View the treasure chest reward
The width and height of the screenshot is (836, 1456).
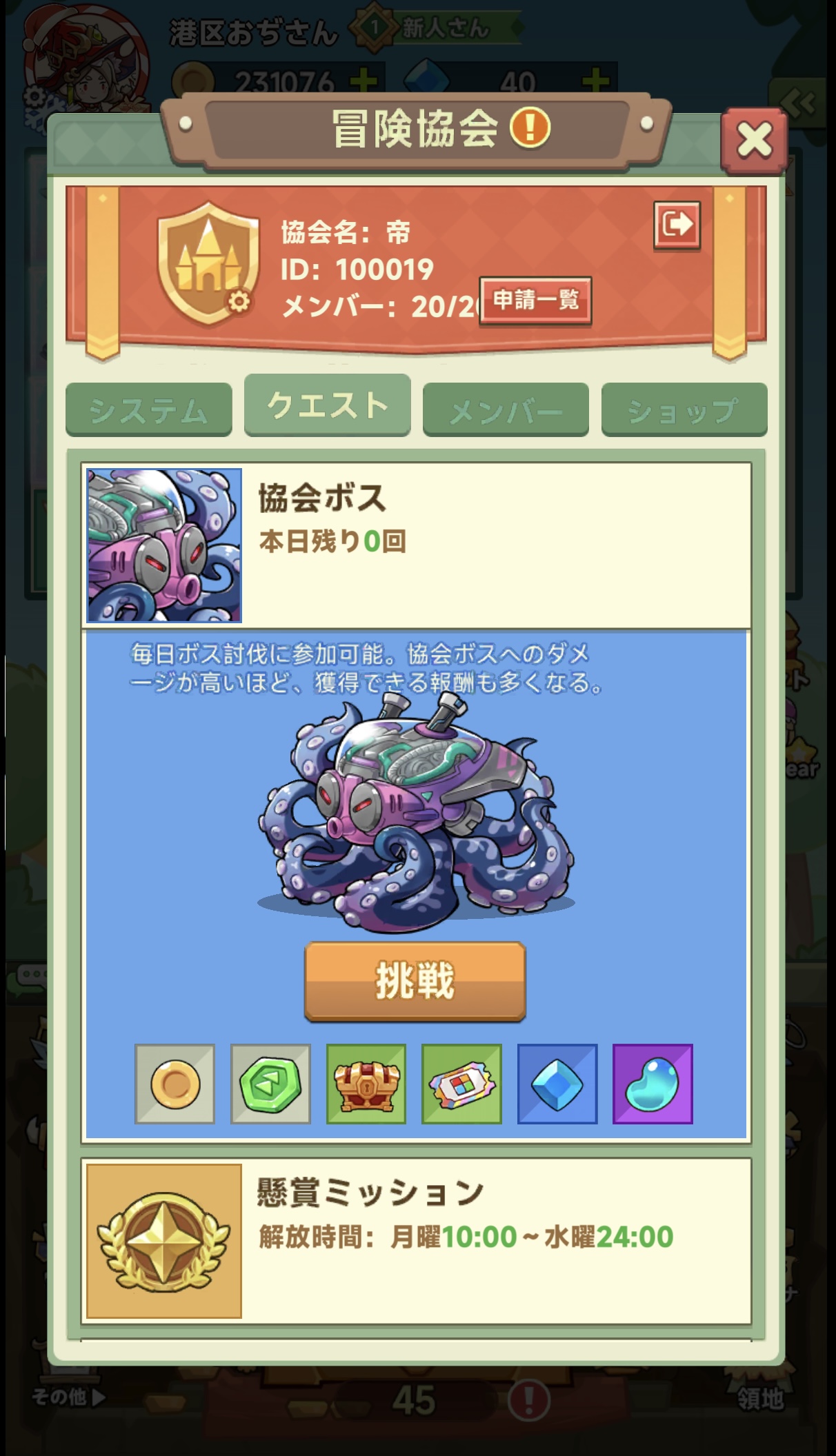(x=366, y=1084)
